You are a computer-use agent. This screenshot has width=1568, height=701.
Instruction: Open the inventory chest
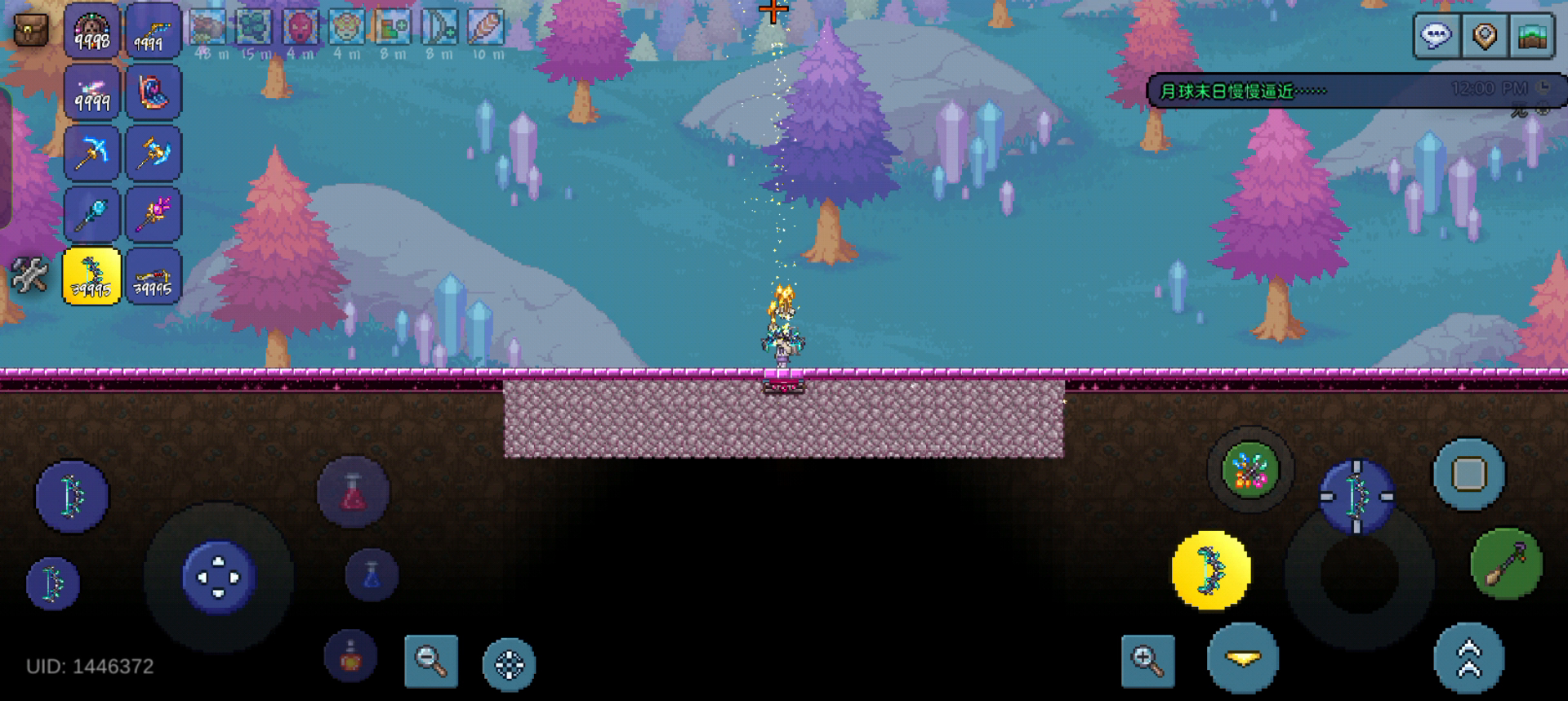[31, 30]
